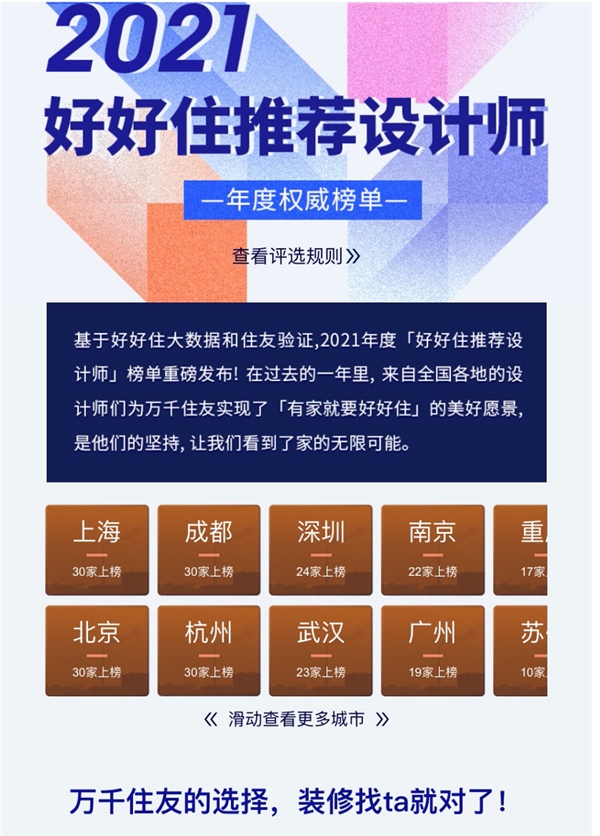Select the 上海 city tile

click(97, 550)
